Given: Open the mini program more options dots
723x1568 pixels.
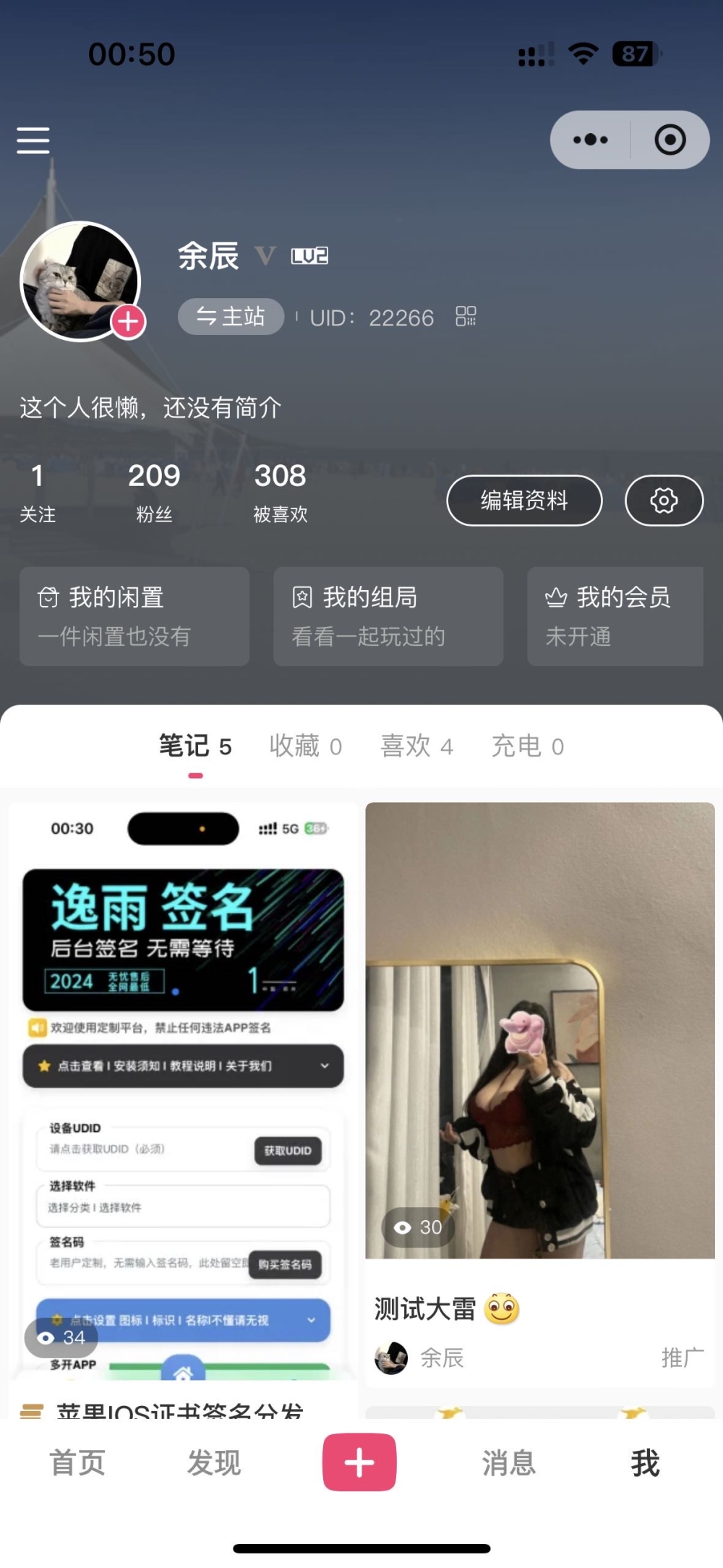Looking at the screenshot, I should (x=591, y=140).
